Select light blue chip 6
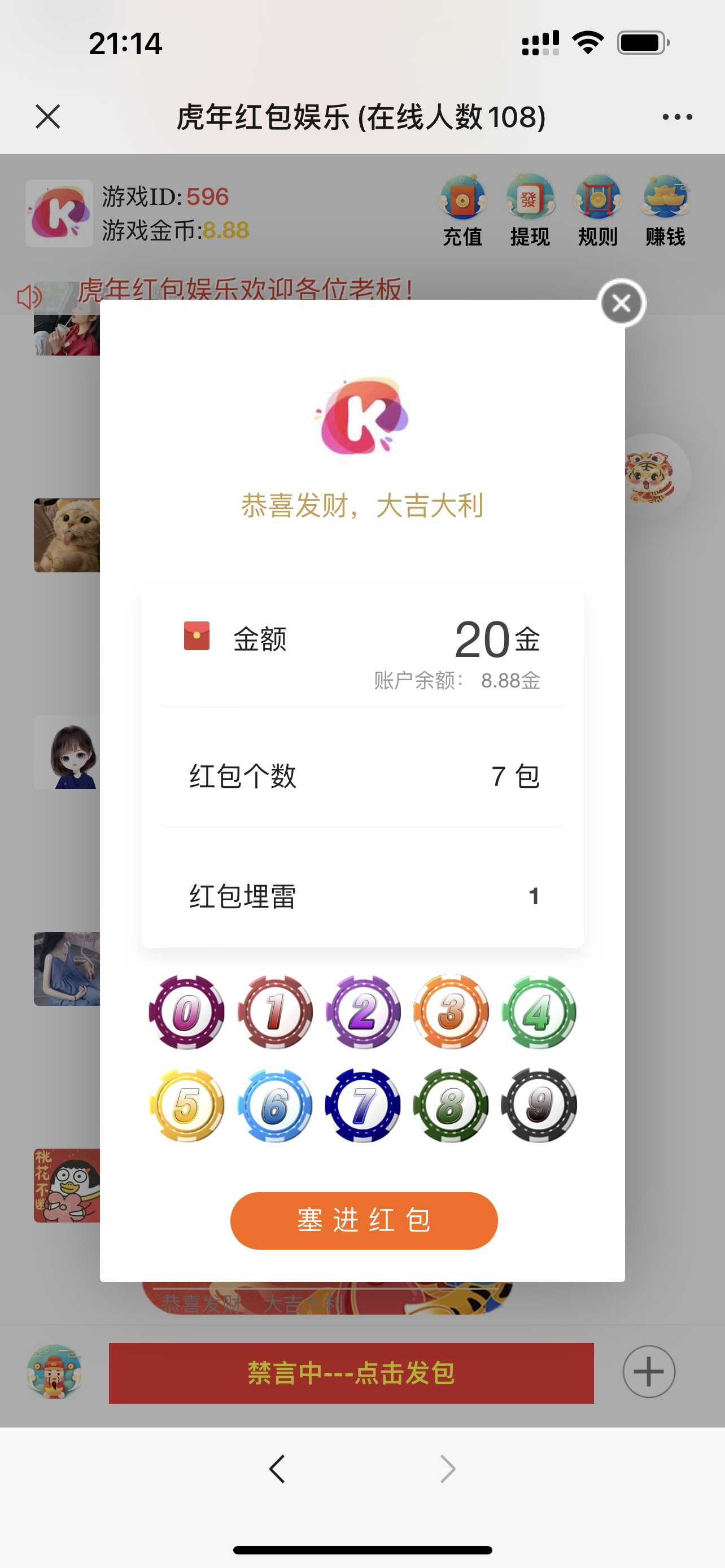 pos(274,1105)
